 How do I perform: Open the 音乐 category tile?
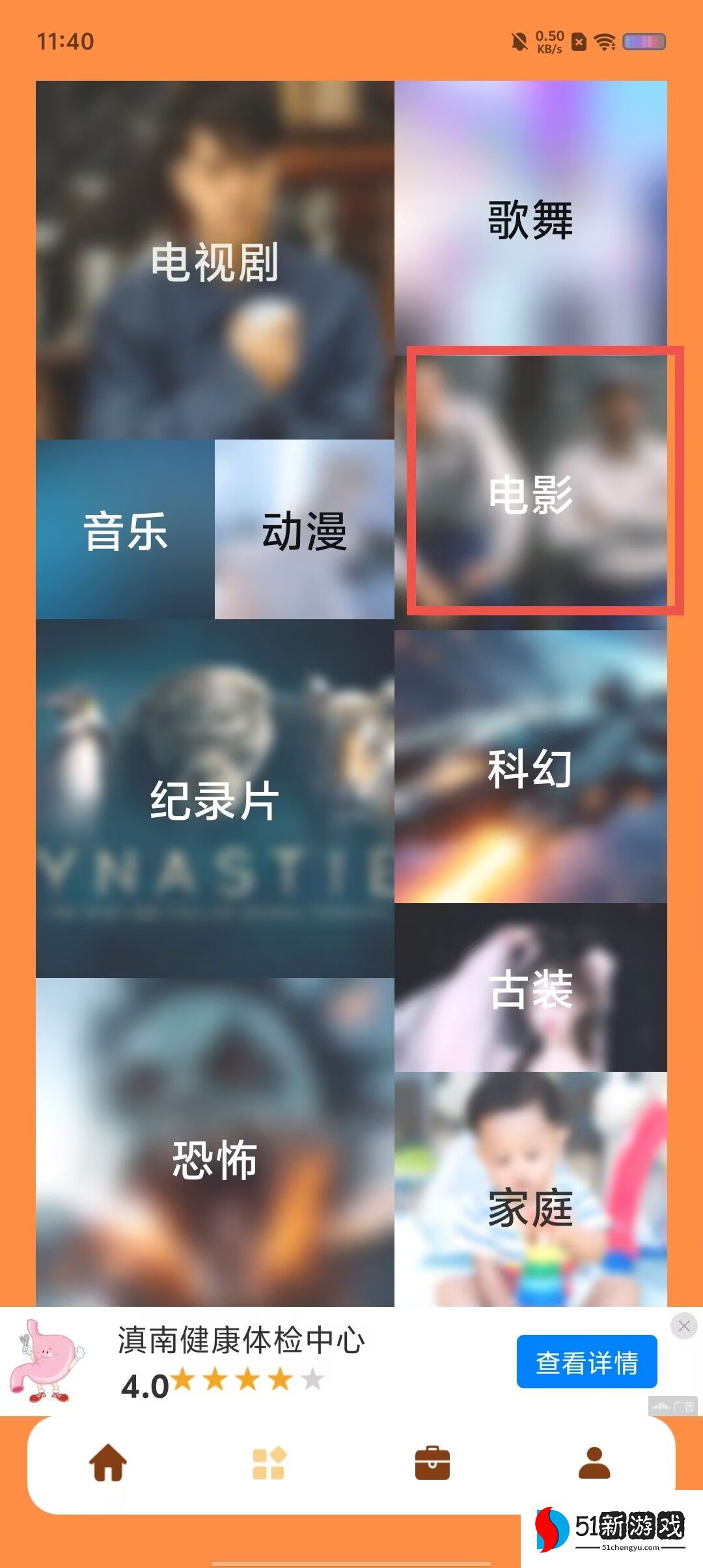125,530
